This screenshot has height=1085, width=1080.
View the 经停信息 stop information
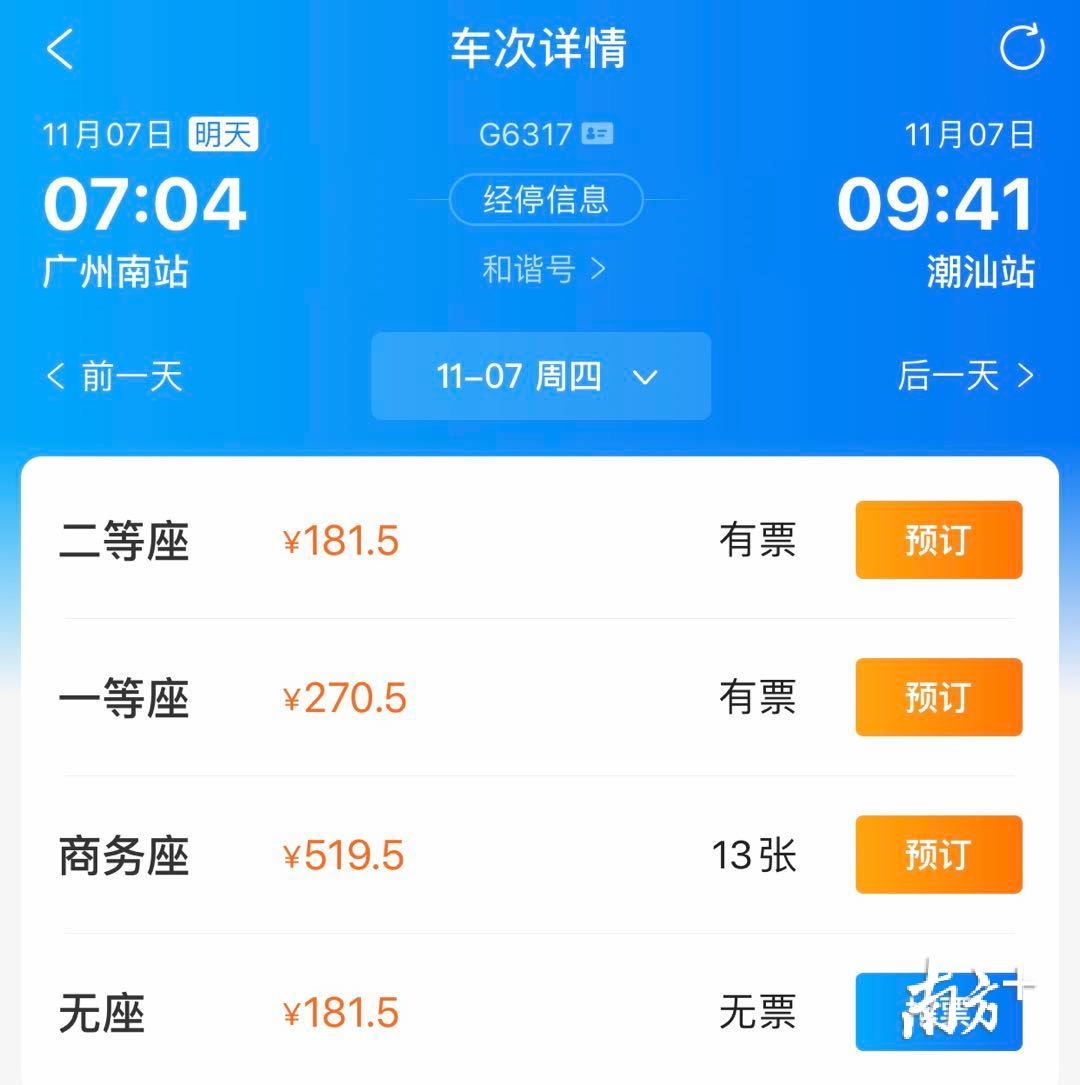(x=545, y=200)
